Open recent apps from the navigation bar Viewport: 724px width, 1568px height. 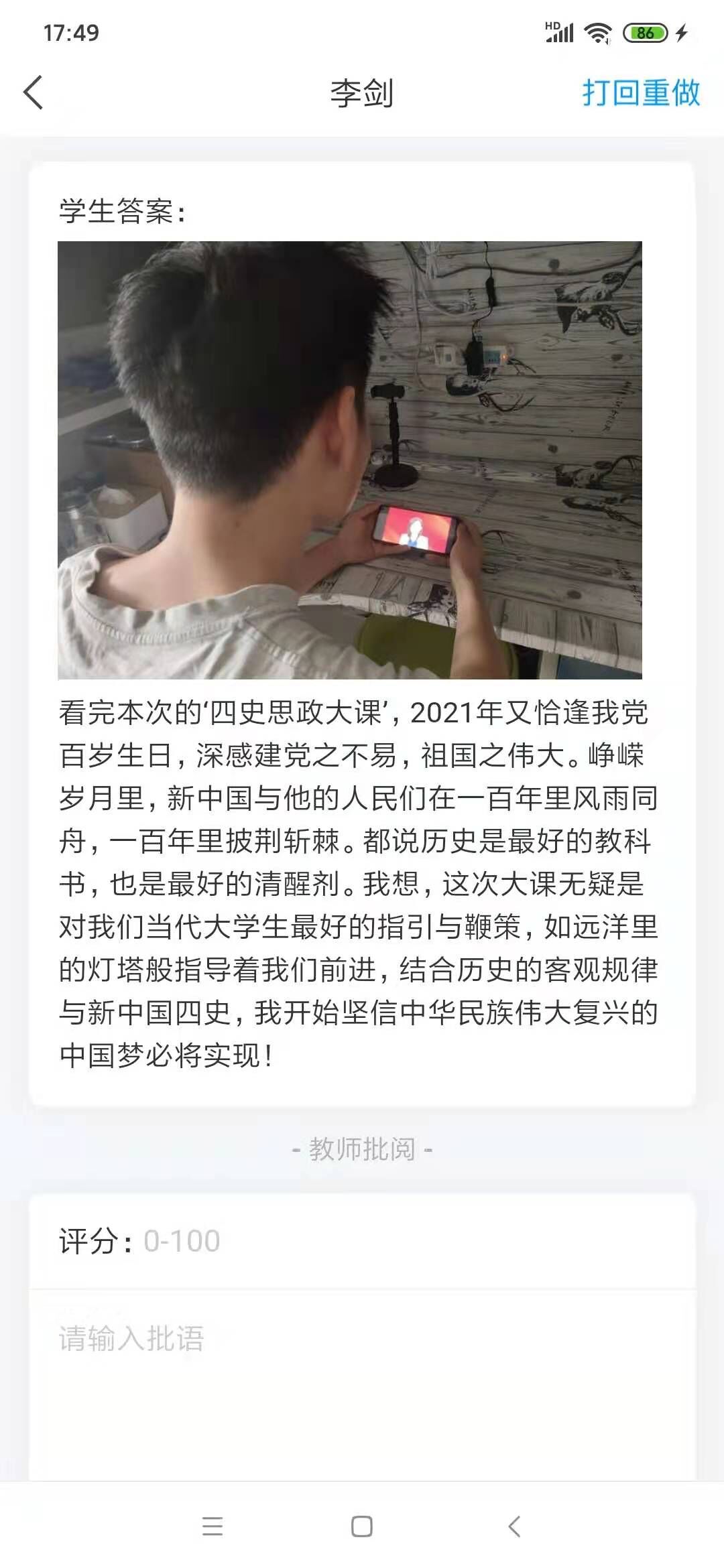point(213,1526)
